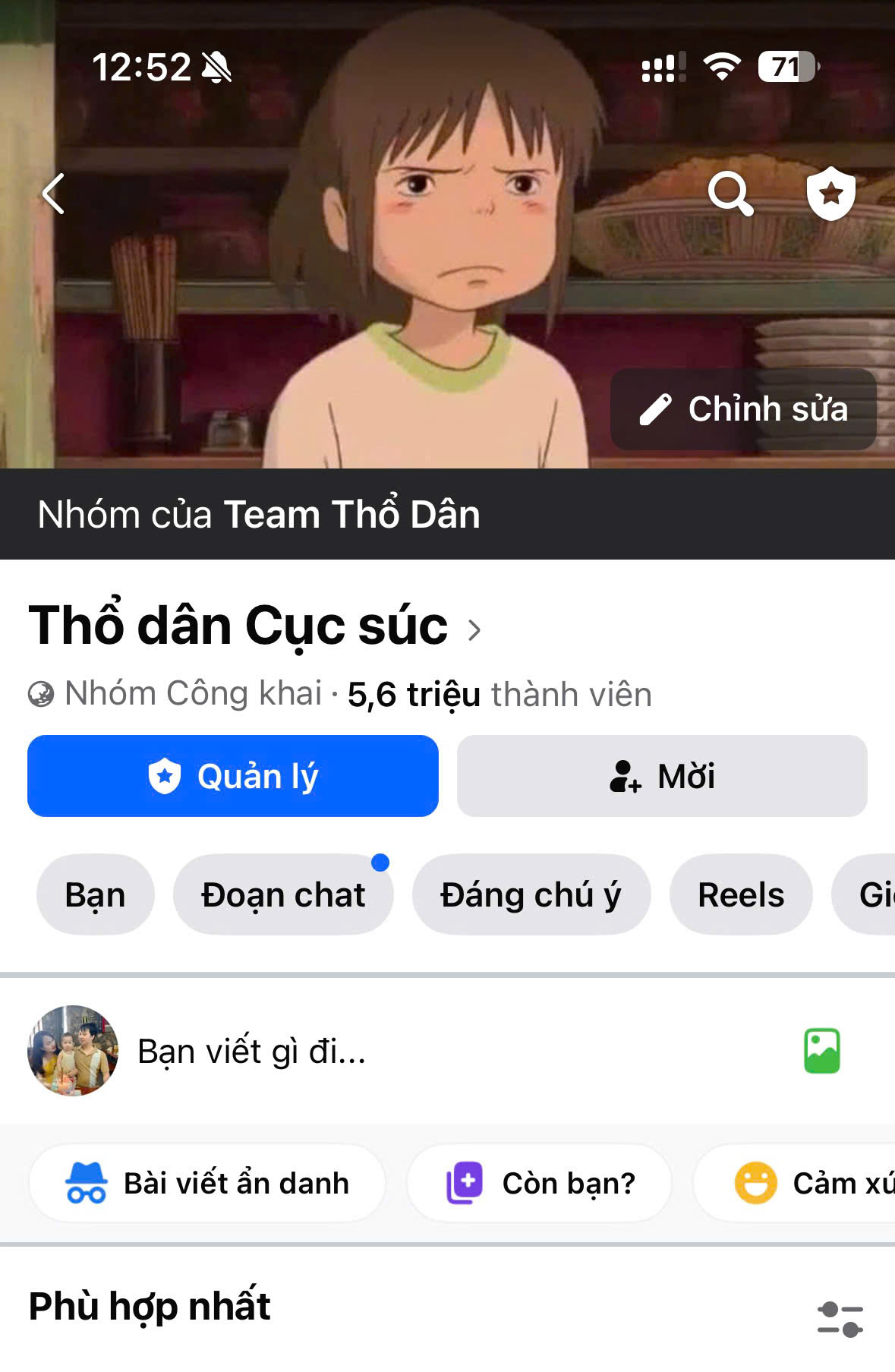Open the Đáng chú ý chip

tap(531, 894)
